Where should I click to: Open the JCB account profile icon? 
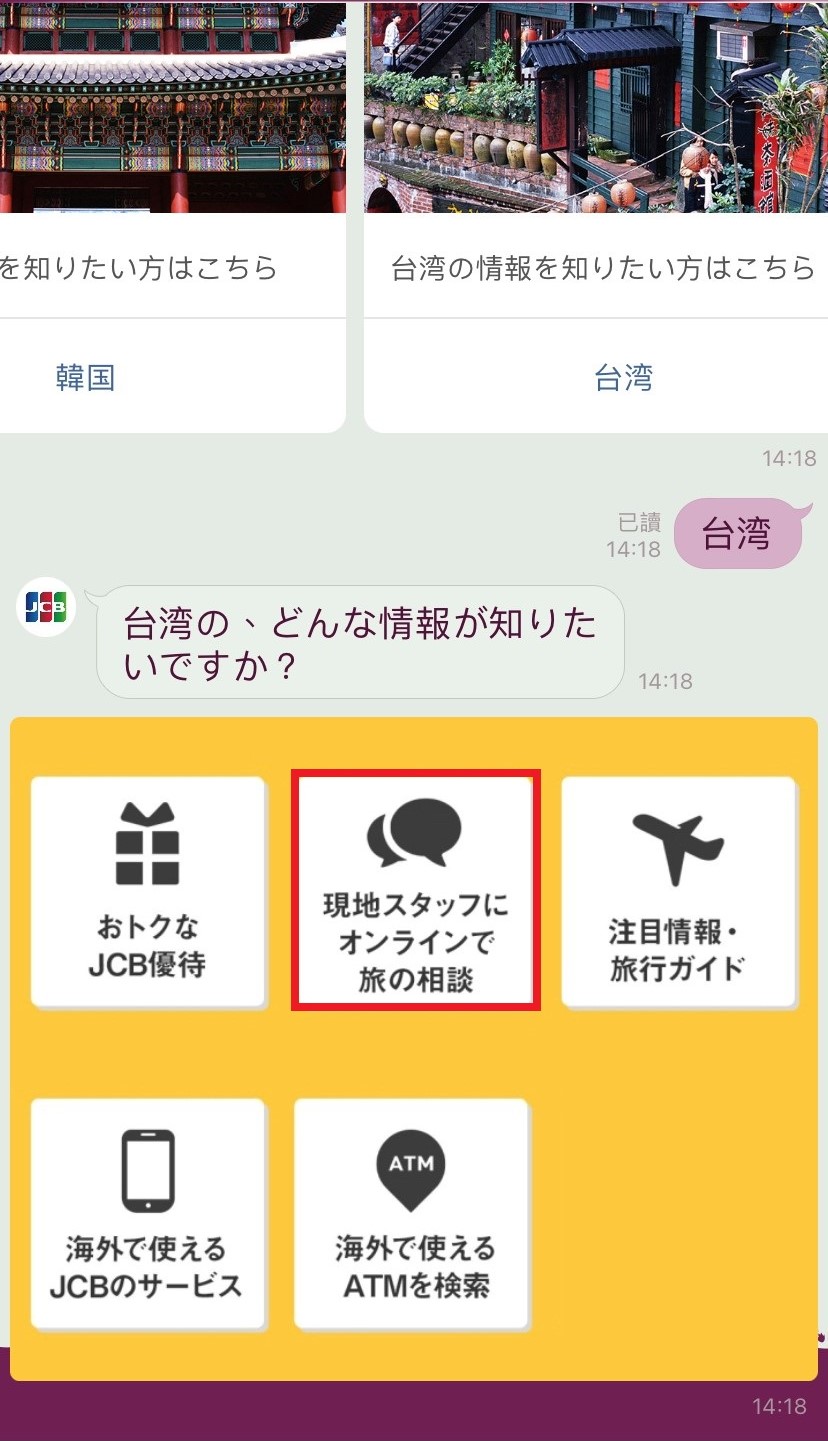(x=46, y=607)
